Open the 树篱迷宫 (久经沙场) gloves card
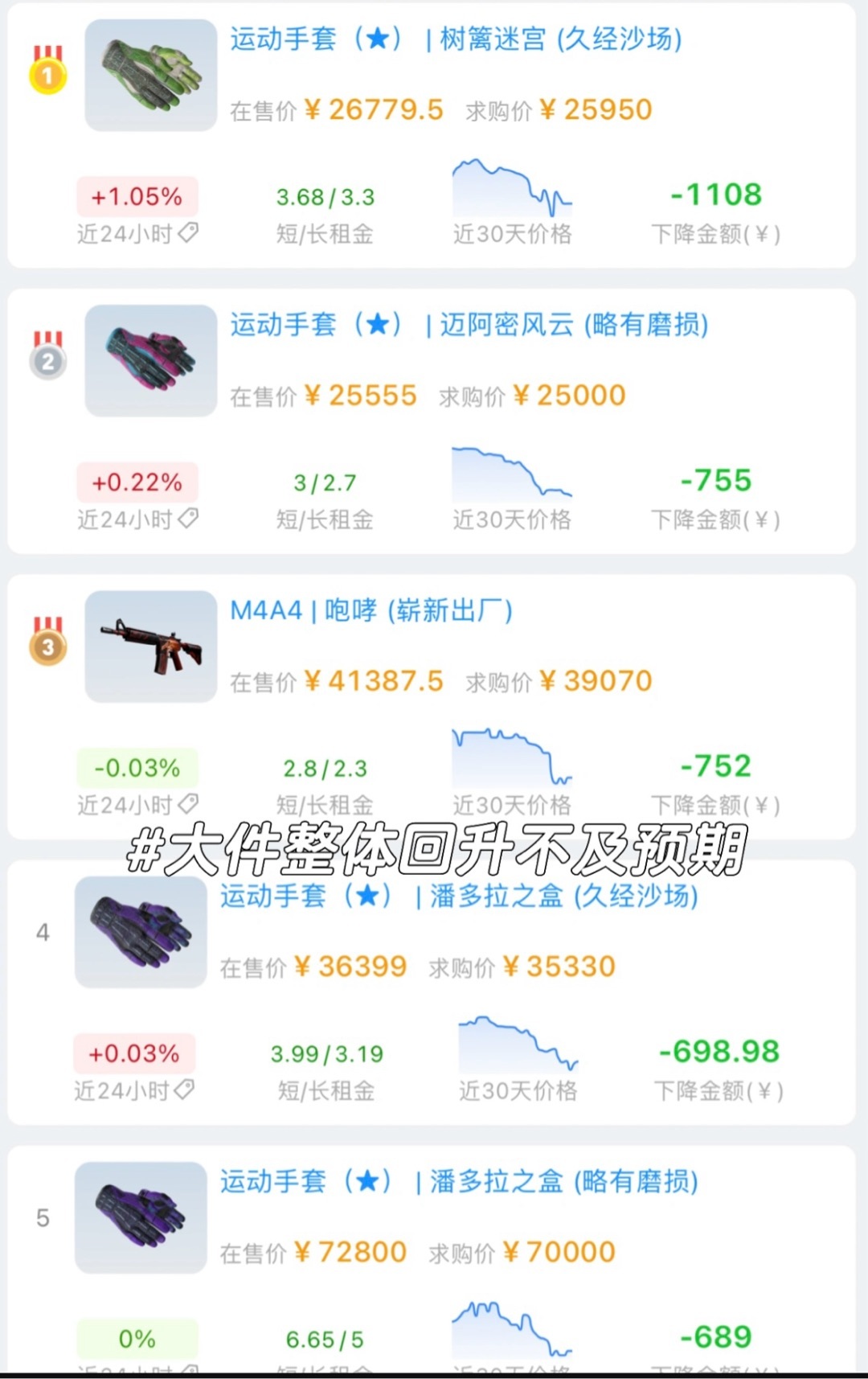The width and height of the screenshot is (868, 1379). click(455, 39)
